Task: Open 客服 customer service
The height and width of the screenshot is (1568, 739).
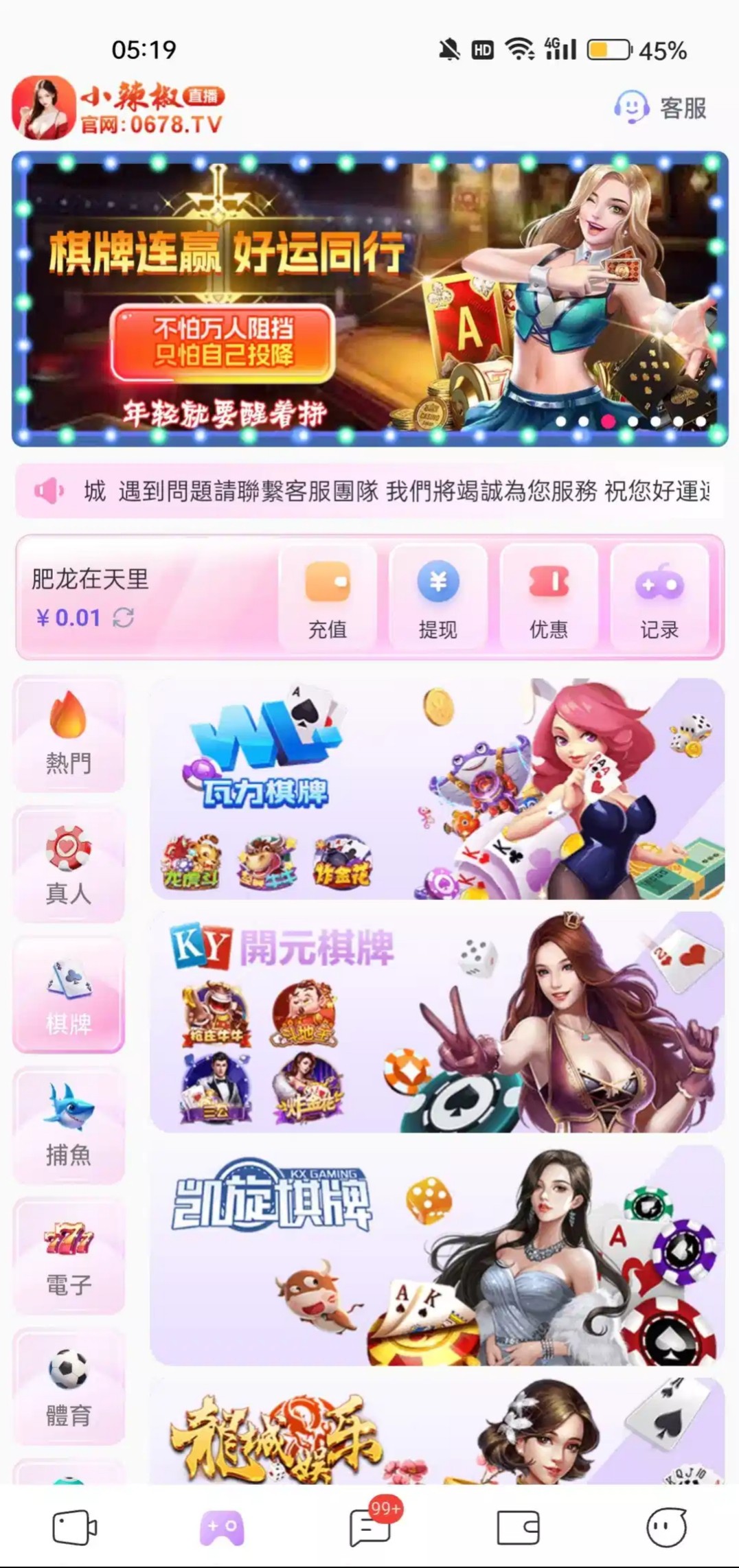Action: point(661,108)
